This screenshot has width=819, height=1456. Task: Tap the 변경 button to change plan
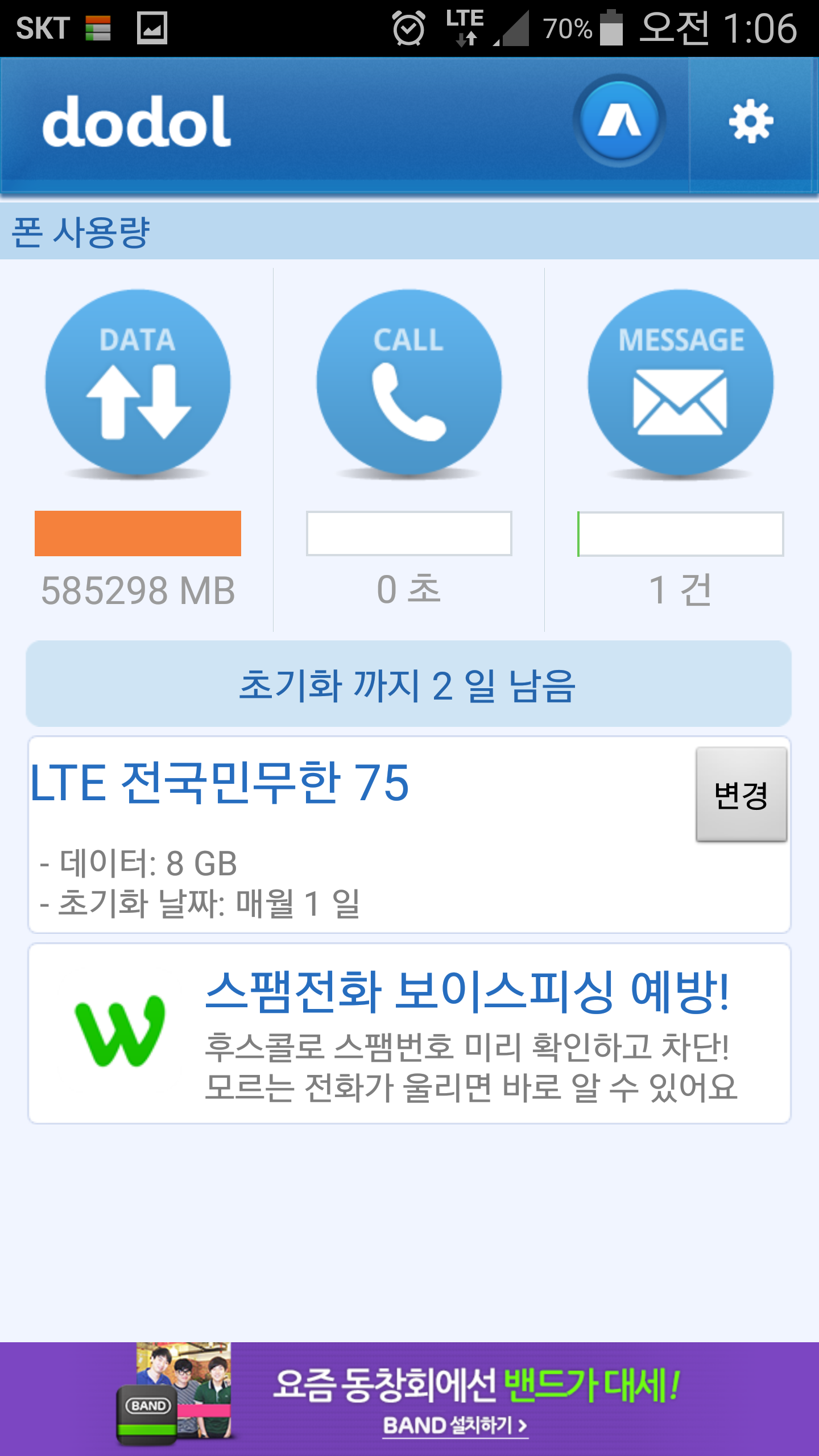click(741, 794)
